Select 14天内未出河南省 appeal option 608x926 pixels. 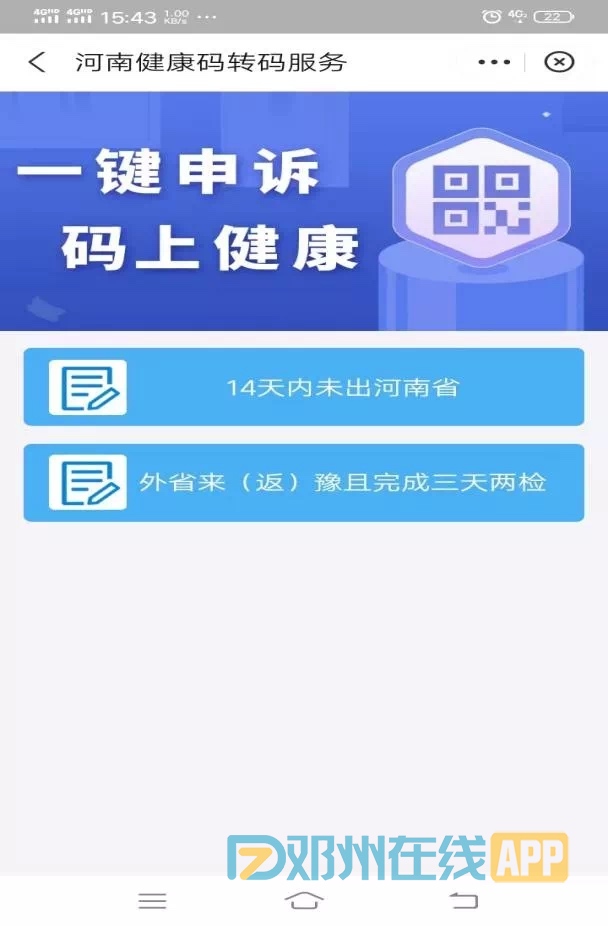click(304, 387)
